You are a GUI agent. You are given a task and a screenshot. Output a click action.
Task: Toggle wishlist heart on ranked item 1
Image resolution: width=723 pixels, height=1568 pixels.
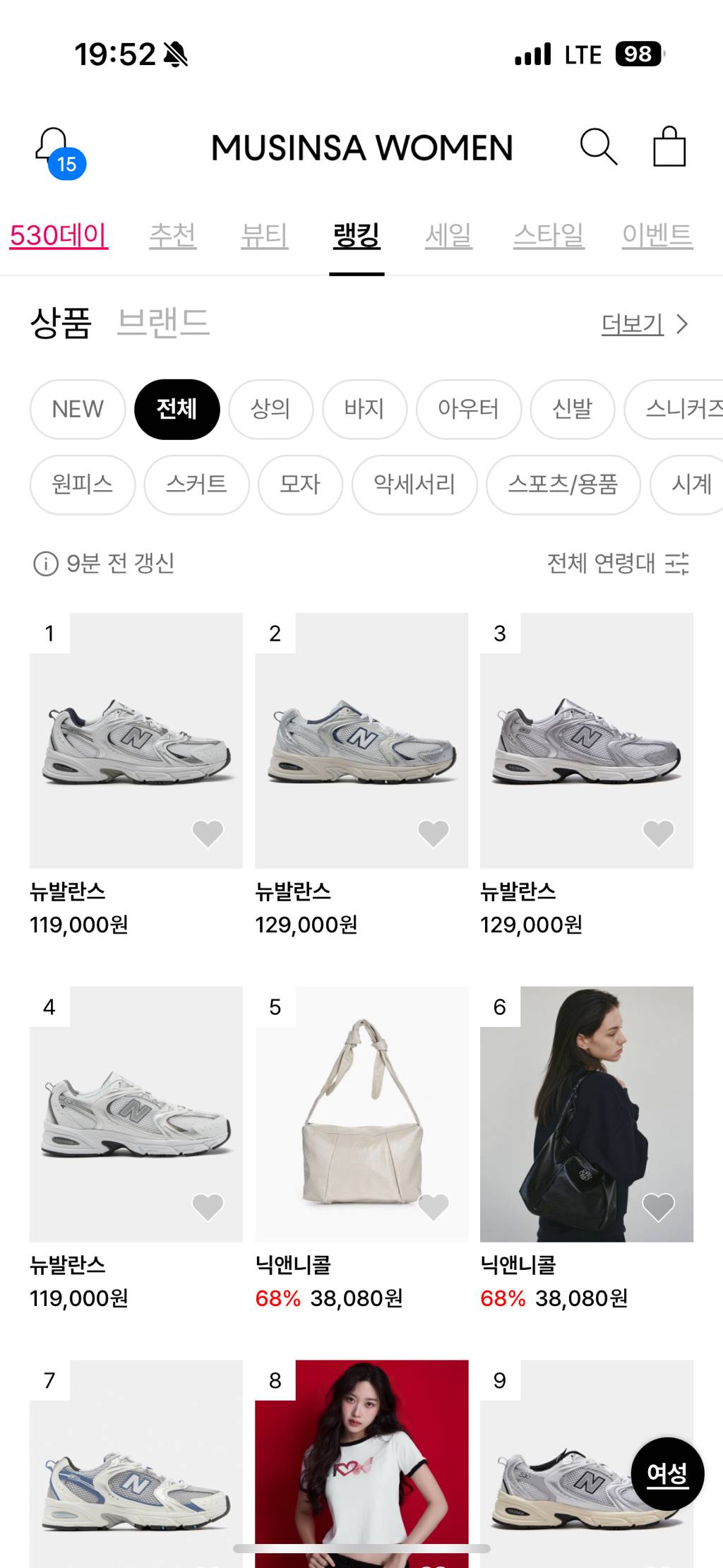click(207, 834)
